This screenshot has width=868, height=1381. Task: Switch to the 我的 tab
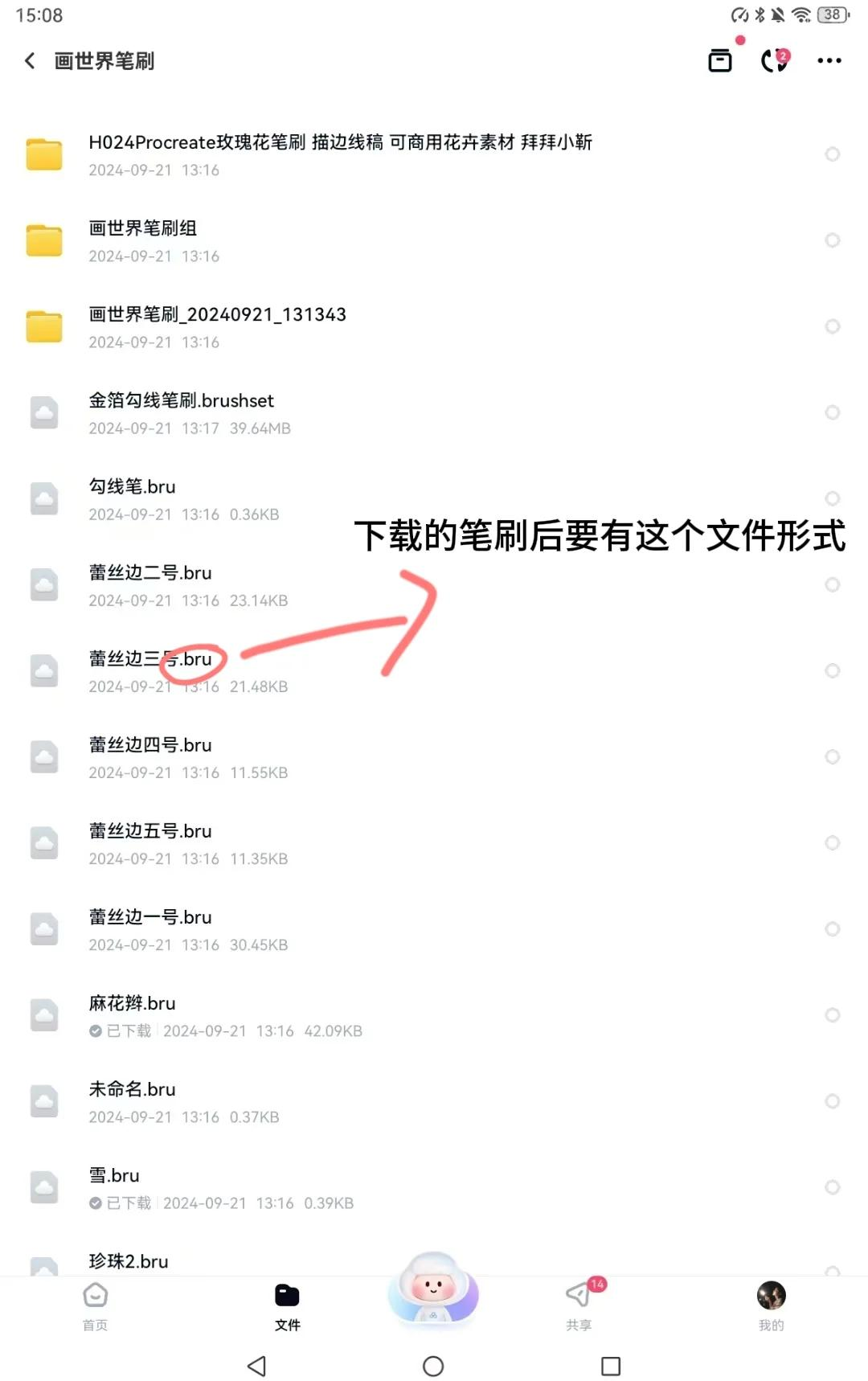click(x=771, y=1306)
